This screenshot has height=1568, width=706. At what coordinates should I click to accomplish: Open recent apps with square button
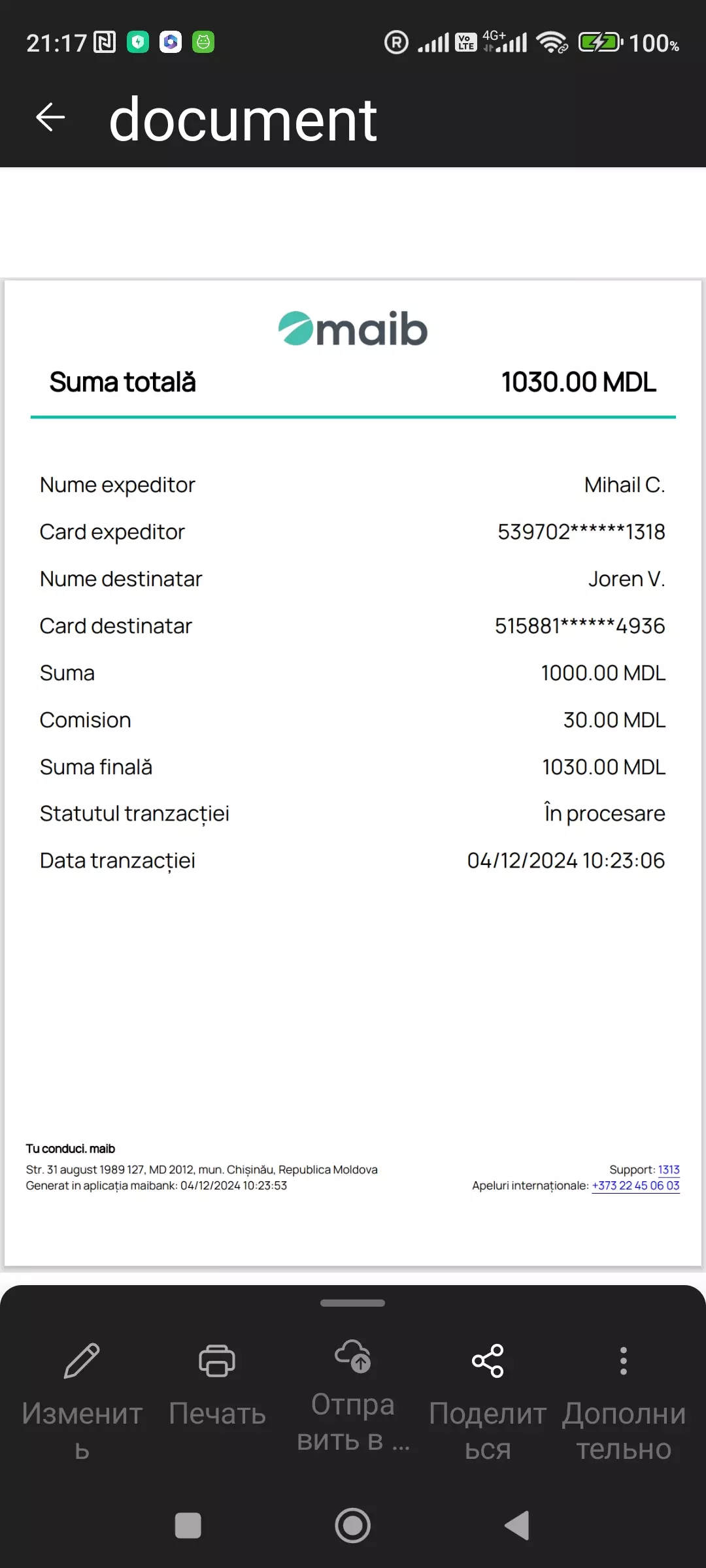click(188, 1526)
